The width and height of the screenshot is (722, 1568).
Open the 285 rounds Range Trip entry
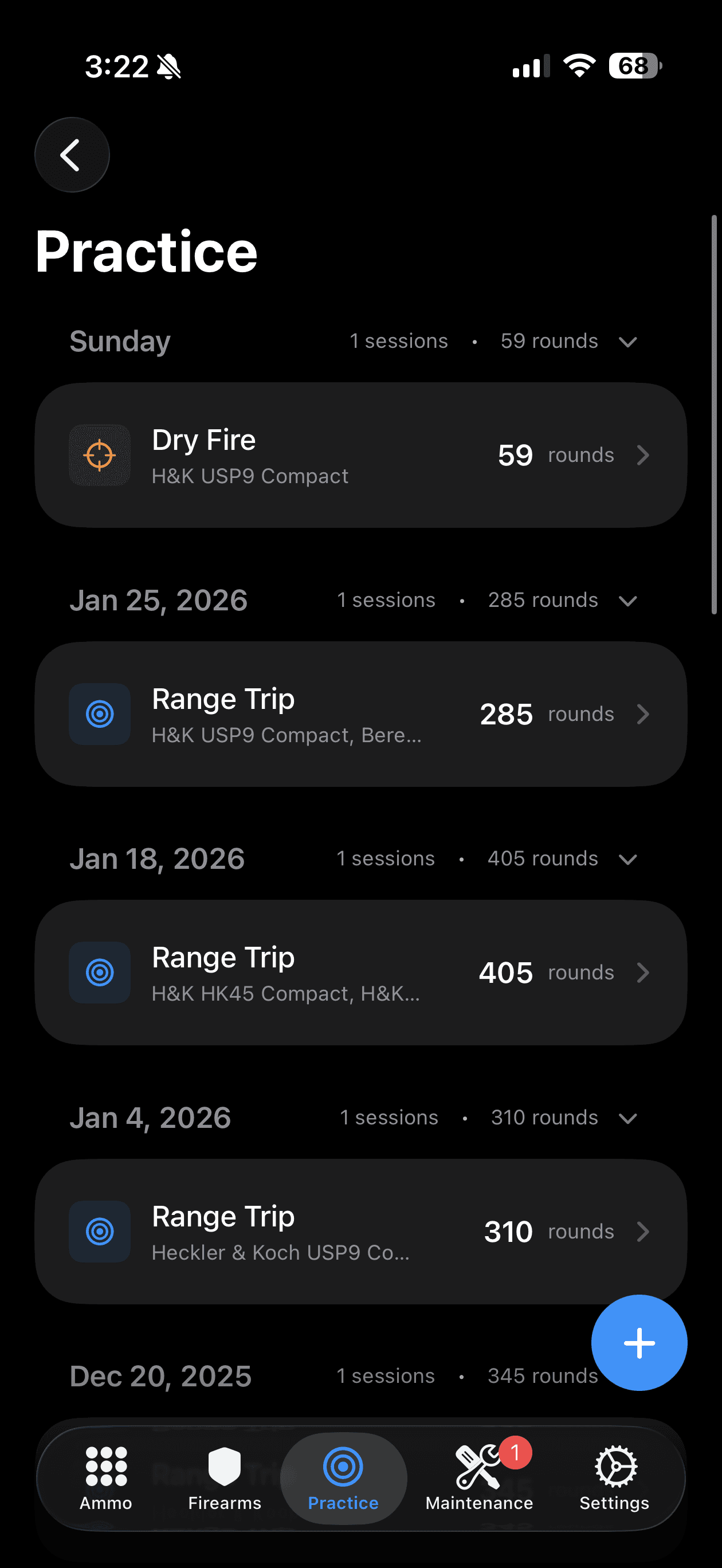click(362, 714)
